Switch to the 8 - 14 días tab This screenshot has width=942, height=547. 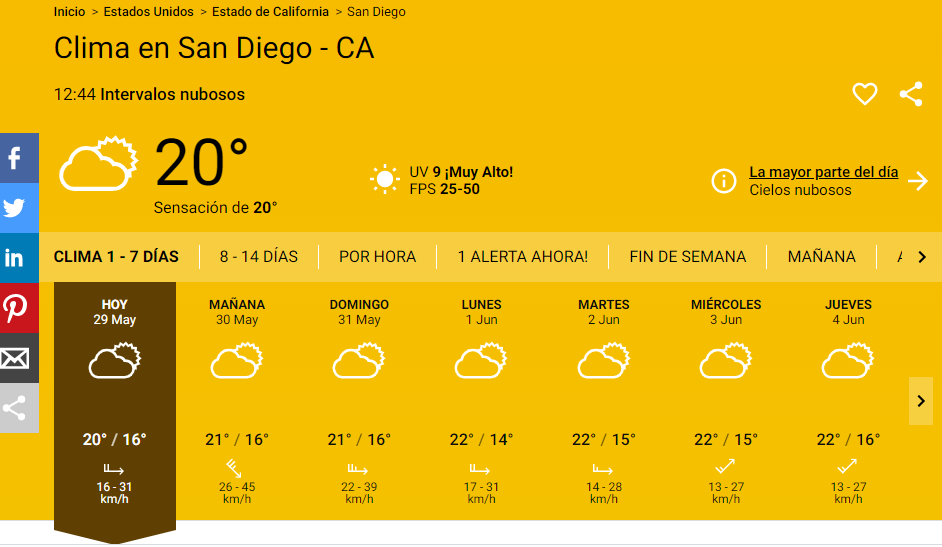(x=259, y=257)
